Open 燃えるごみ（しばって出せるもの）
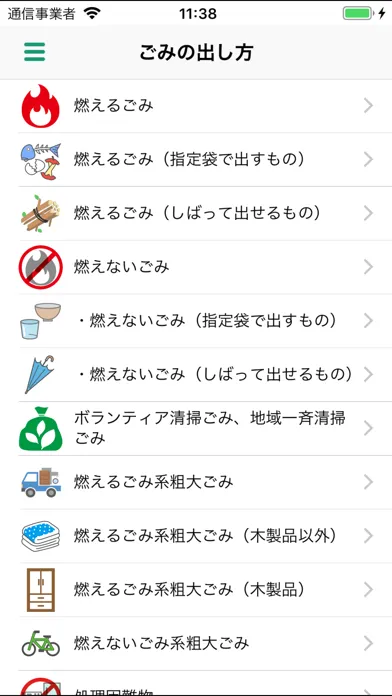 click(x=196, y=214)
